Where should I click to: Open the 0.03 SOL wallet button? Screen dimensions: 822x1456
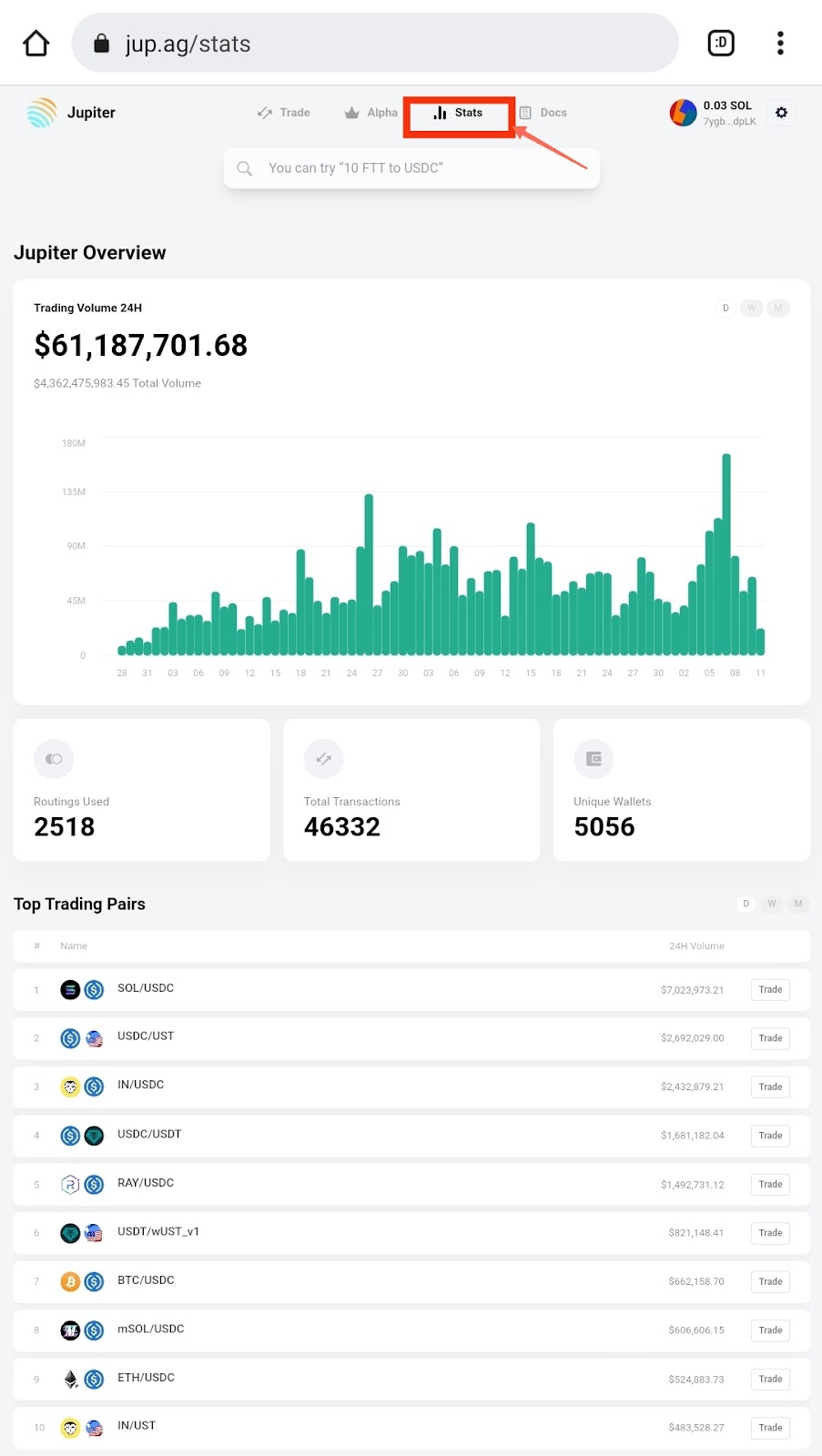point(714,113)
